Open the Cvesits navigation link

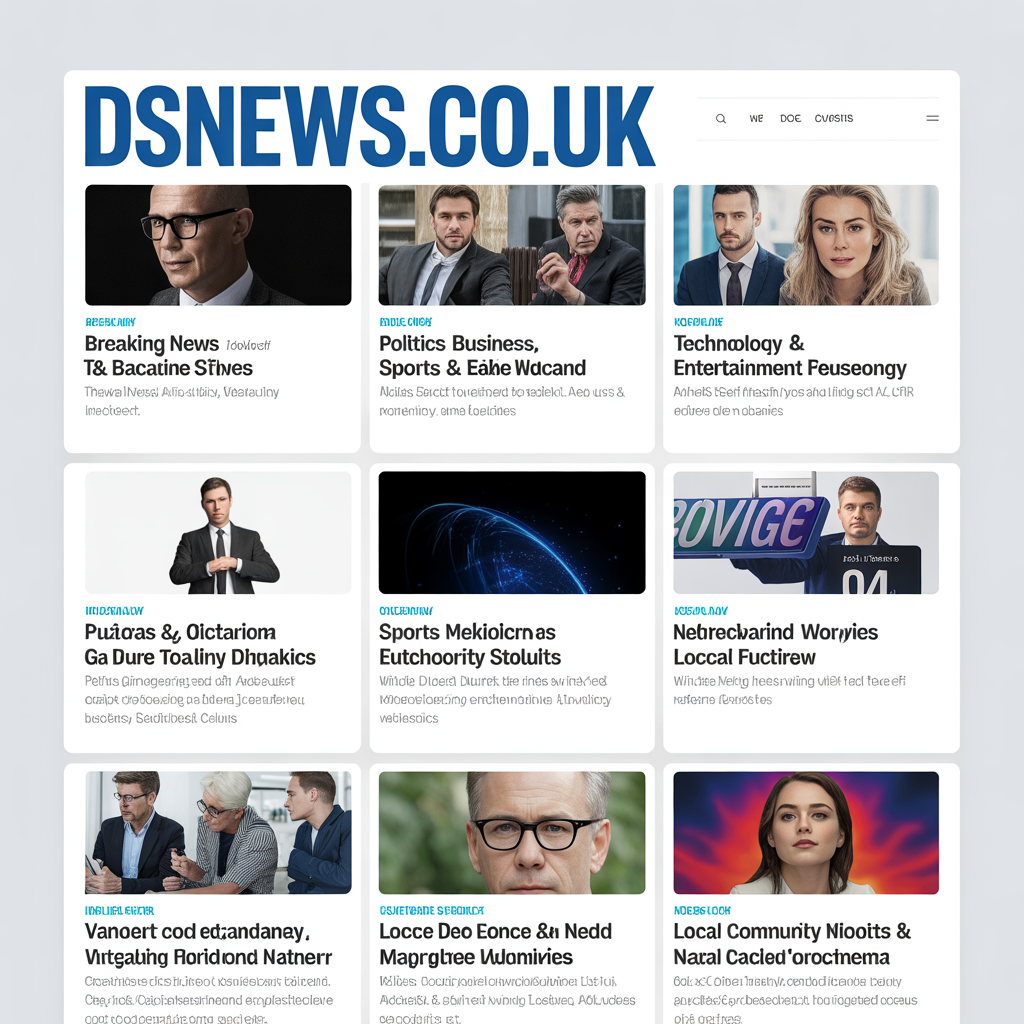pyautogui.click(x=833, y=118)
